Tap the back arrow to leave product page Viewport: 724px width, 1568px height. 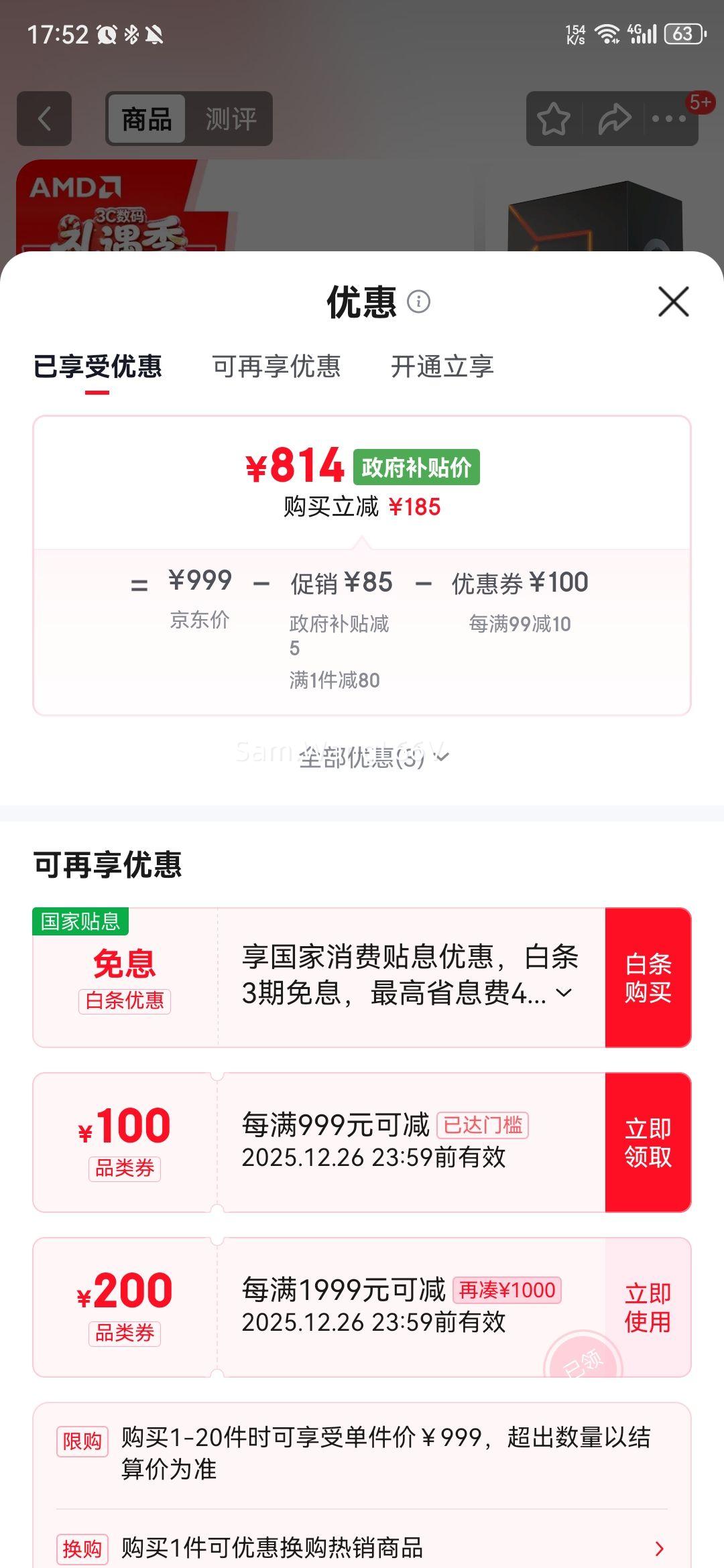click(44, 118)
